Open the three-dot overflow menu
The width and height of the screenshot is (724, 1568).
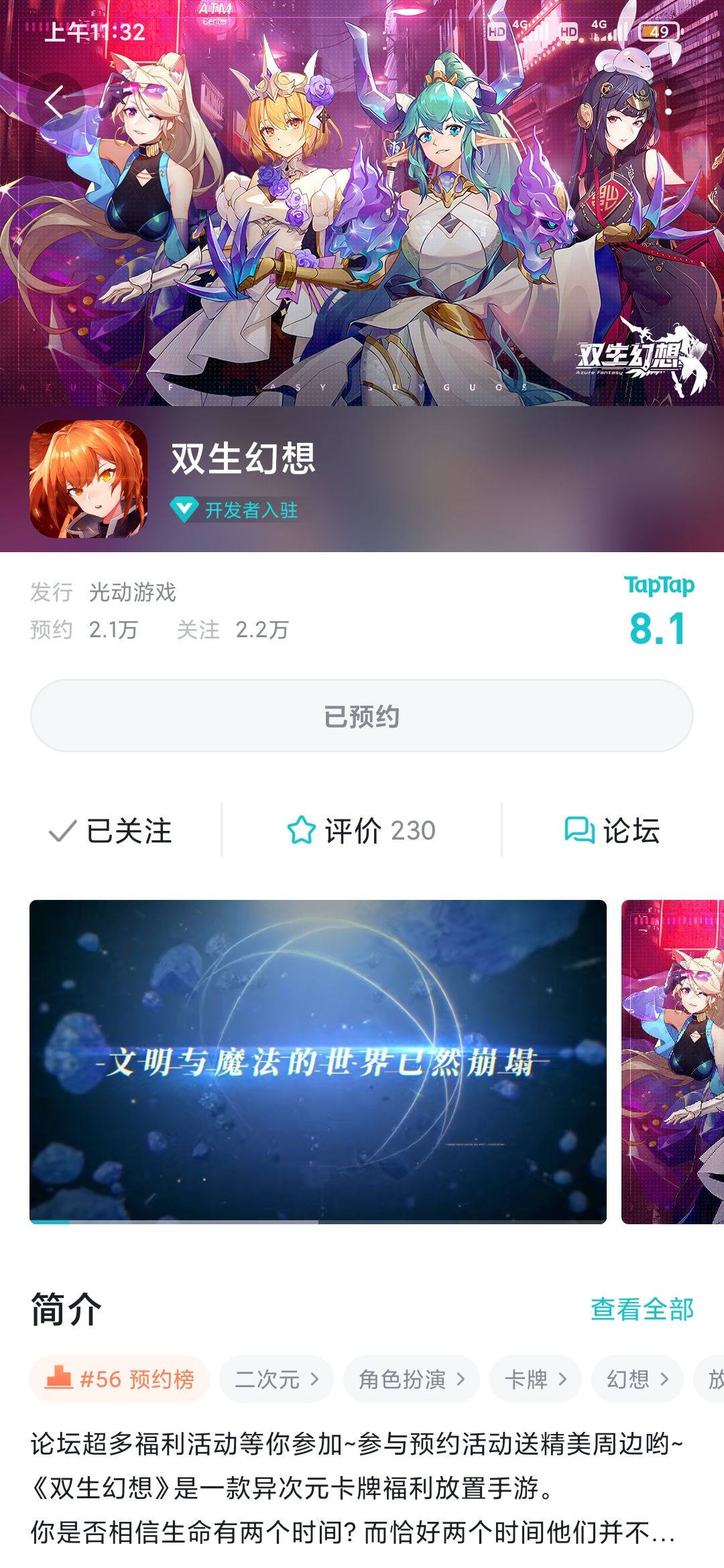coord(668,102)
